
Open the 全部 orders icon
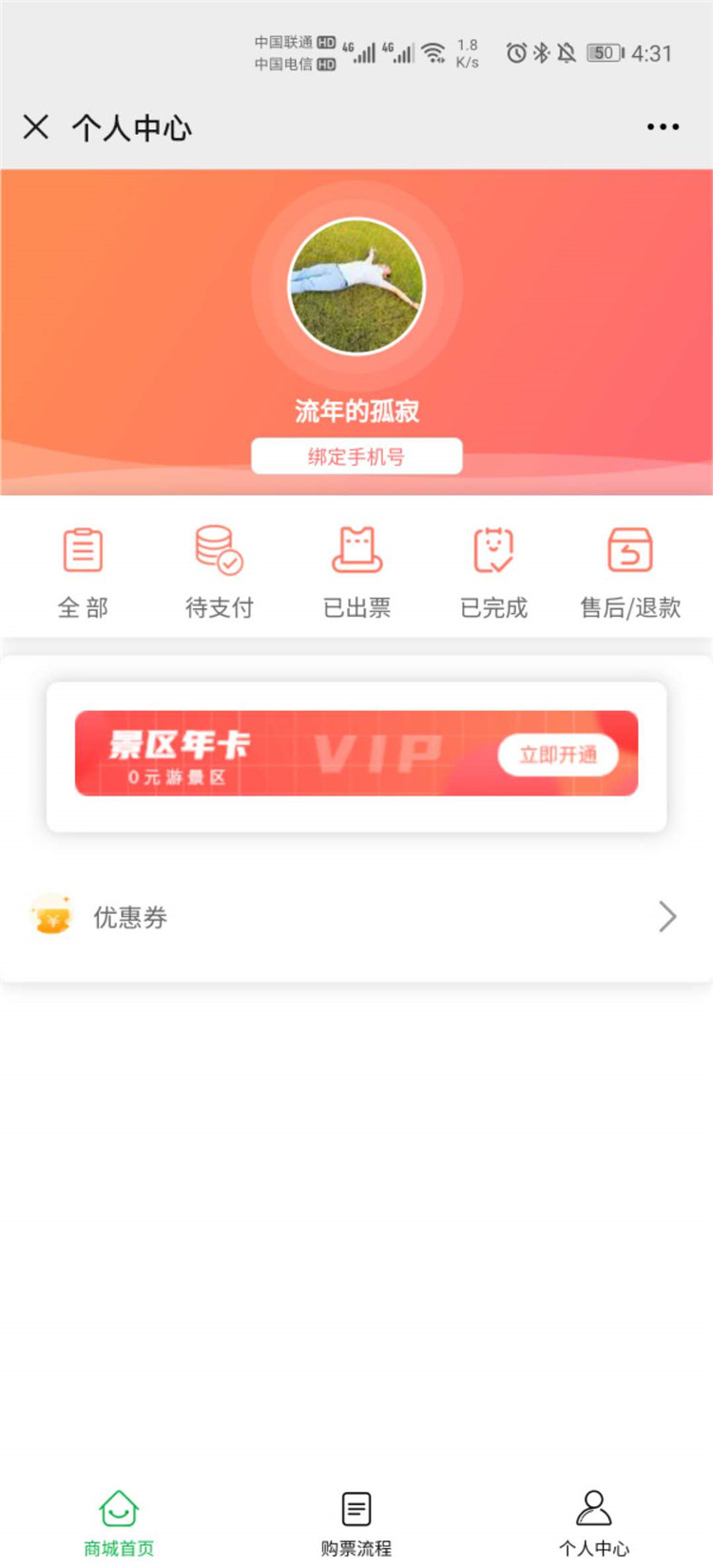coord(82,549)
